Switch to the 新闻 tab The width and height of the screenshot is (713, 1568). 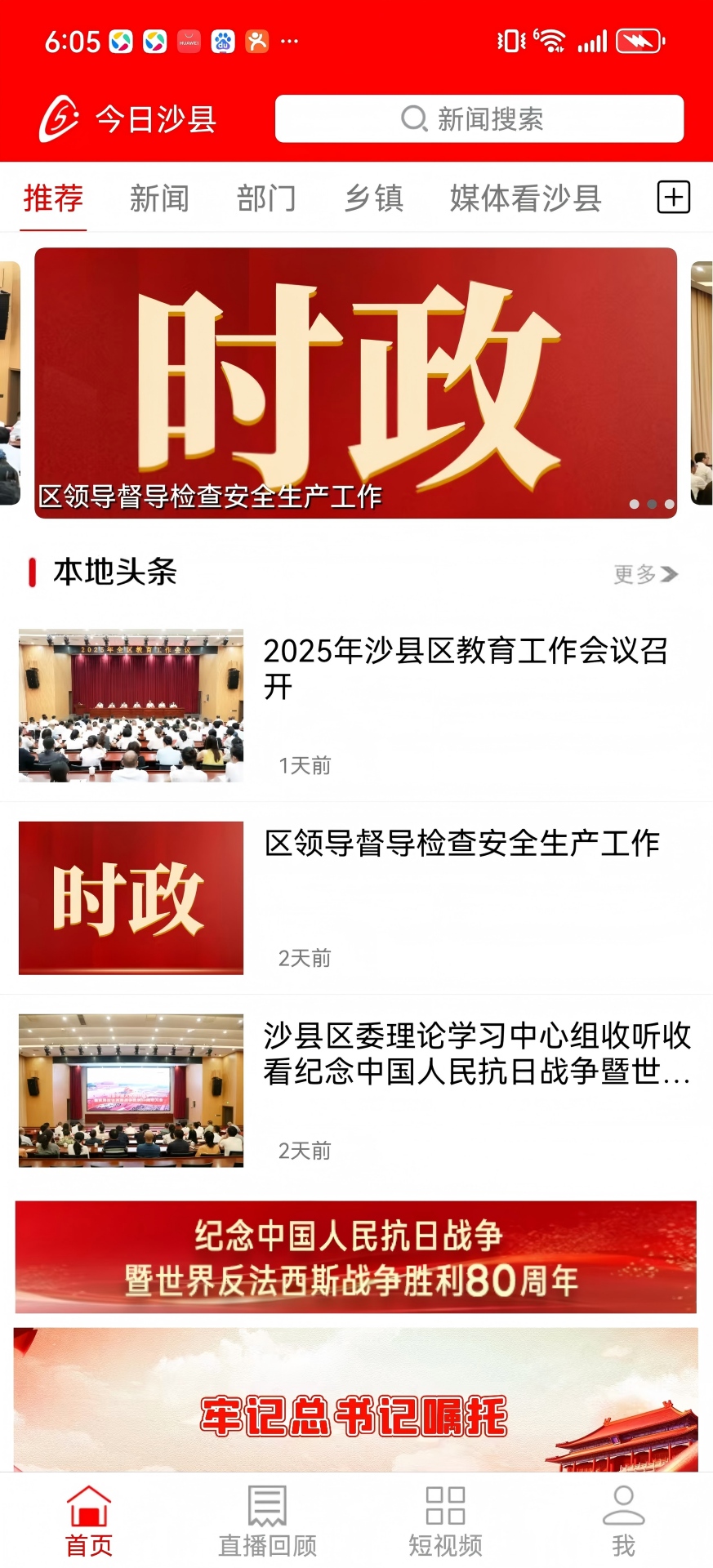pos(159,198)
